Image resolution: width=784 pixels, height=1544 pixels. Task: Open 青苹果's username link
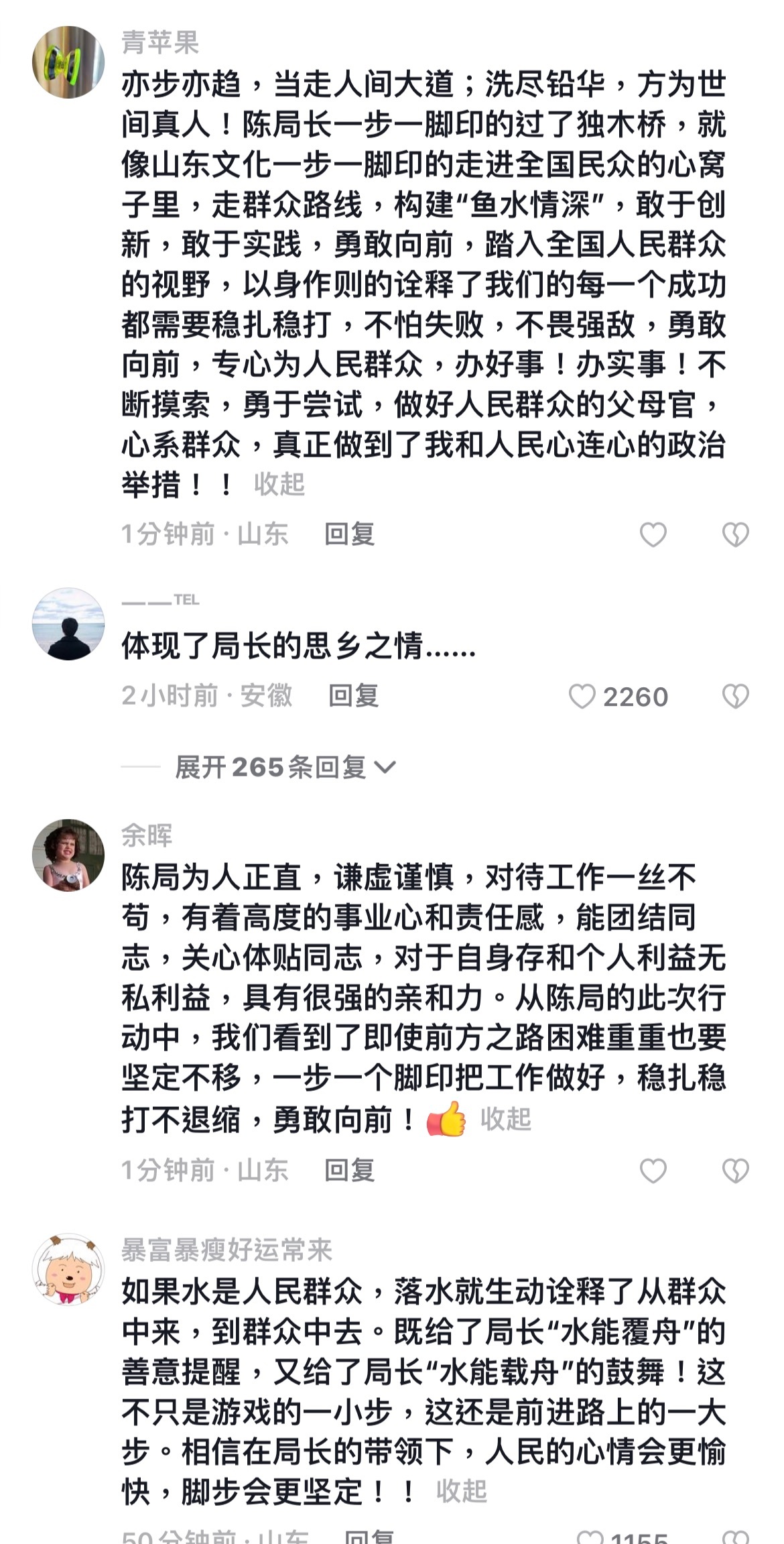[x=160, y=43]
